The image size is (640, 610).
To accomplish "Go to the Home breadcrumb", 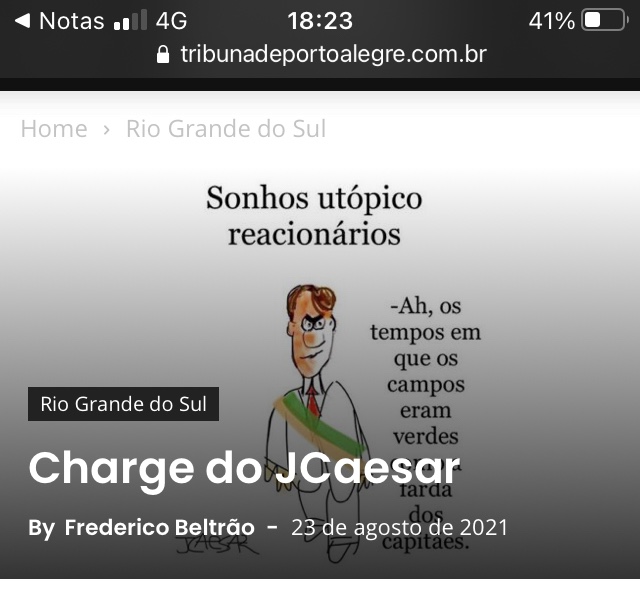I will tap(53, 129).
